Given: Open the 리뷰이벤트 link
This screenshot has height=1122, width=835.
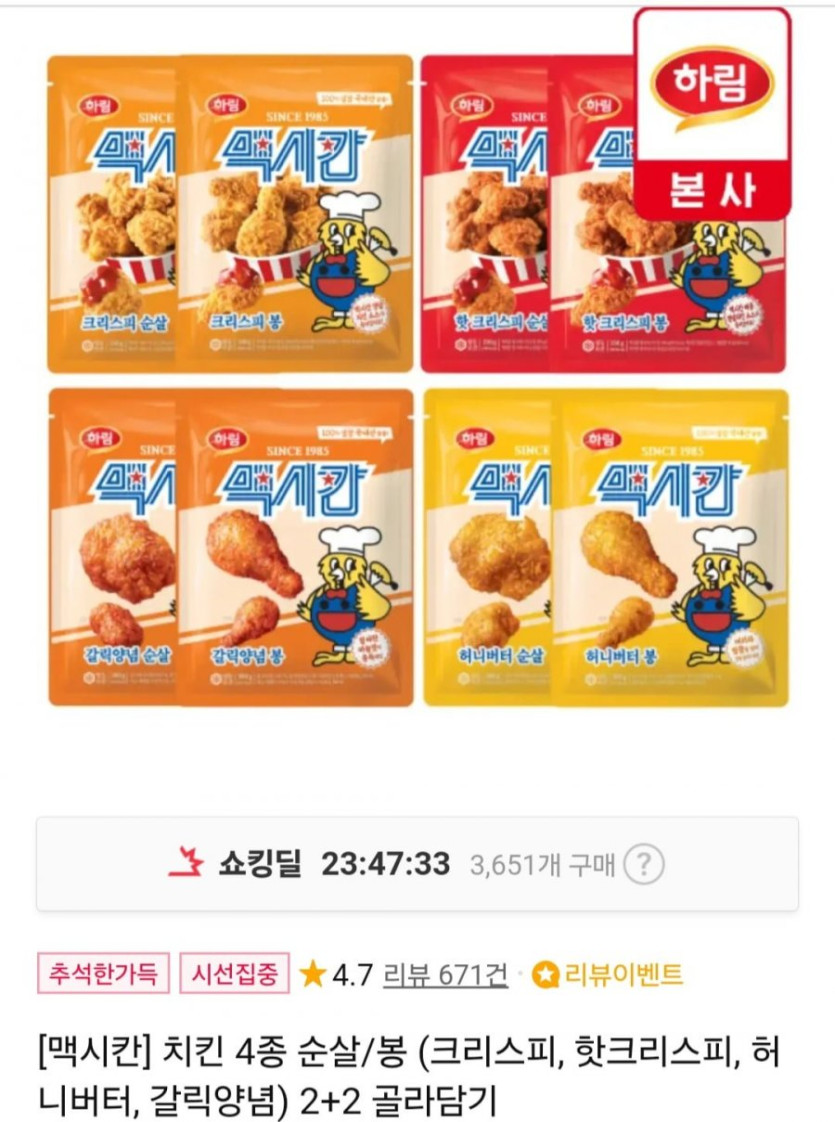Looking at the screenshot, I should click(609, 974).
